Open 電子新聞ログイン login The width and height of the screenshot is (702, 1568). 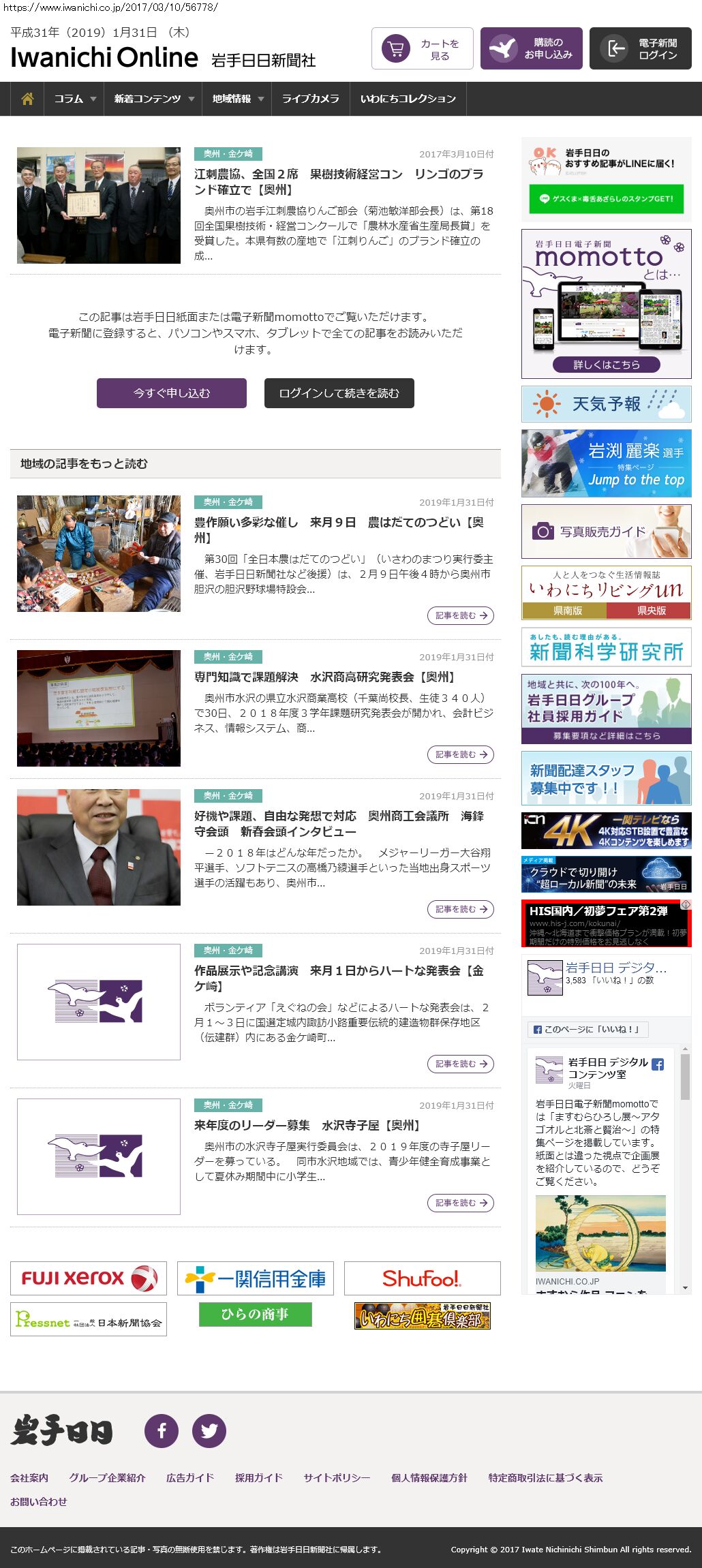(x=640, y=48)
